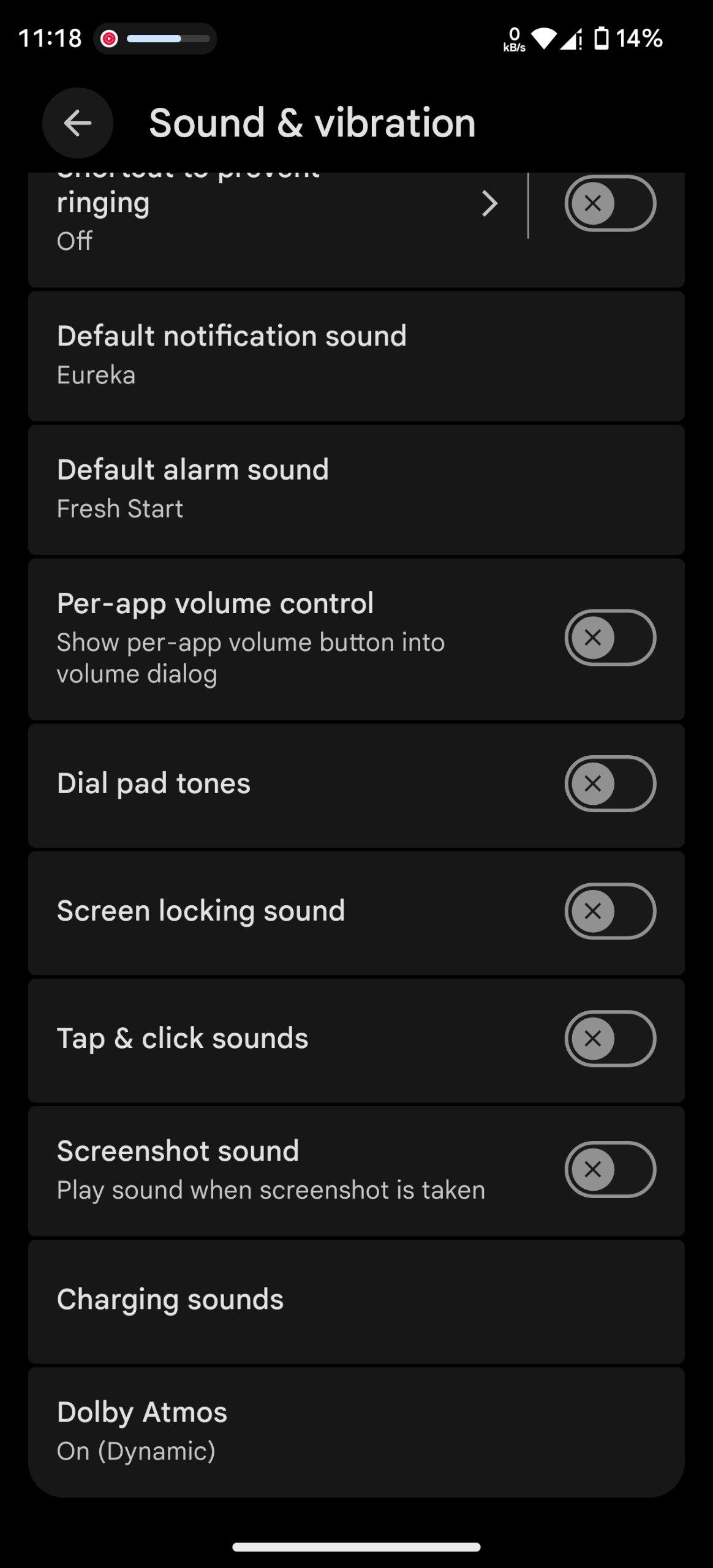
Task: Enable Per-app volume control
Action: coord(609,638)
